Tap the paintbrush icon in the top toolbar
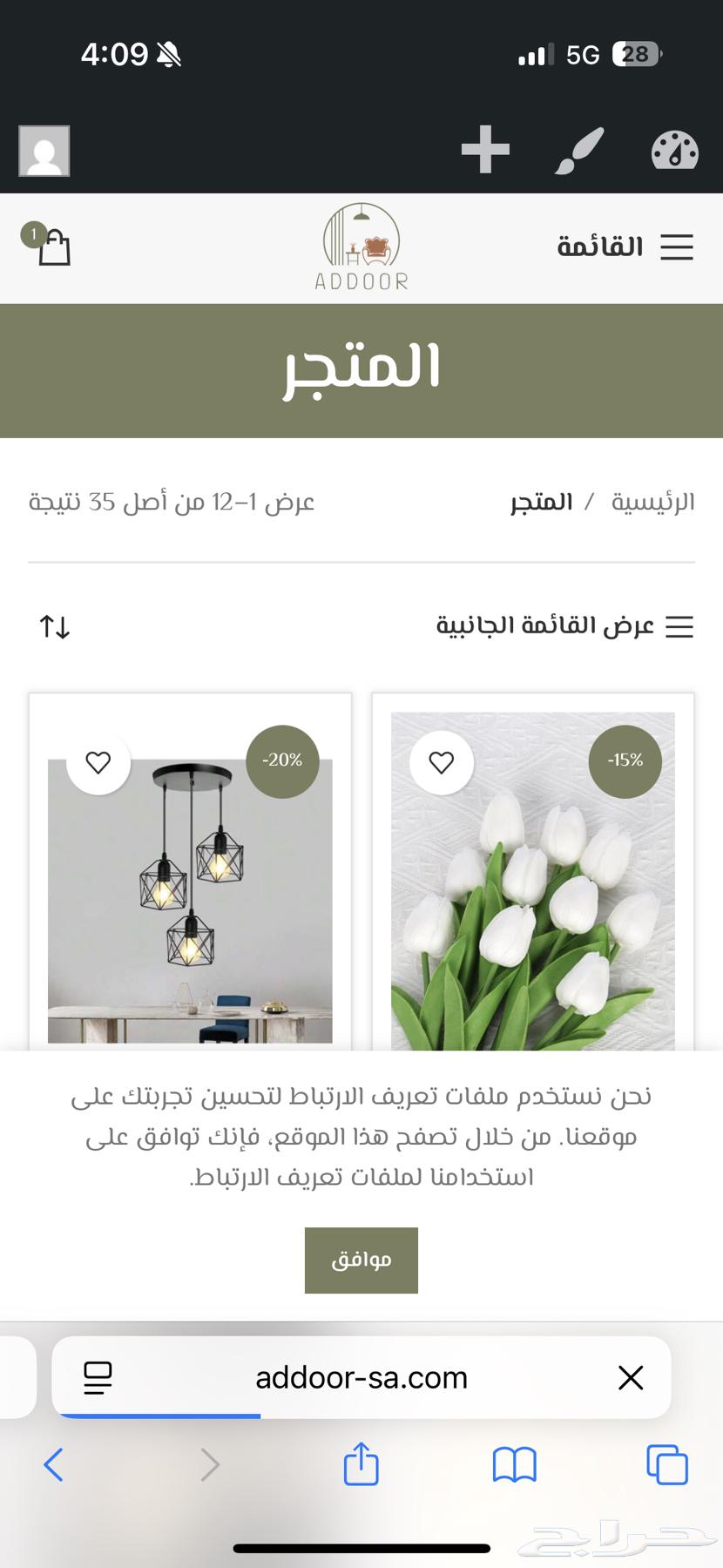Screen dimensions: 723x1568 (578, 149)
